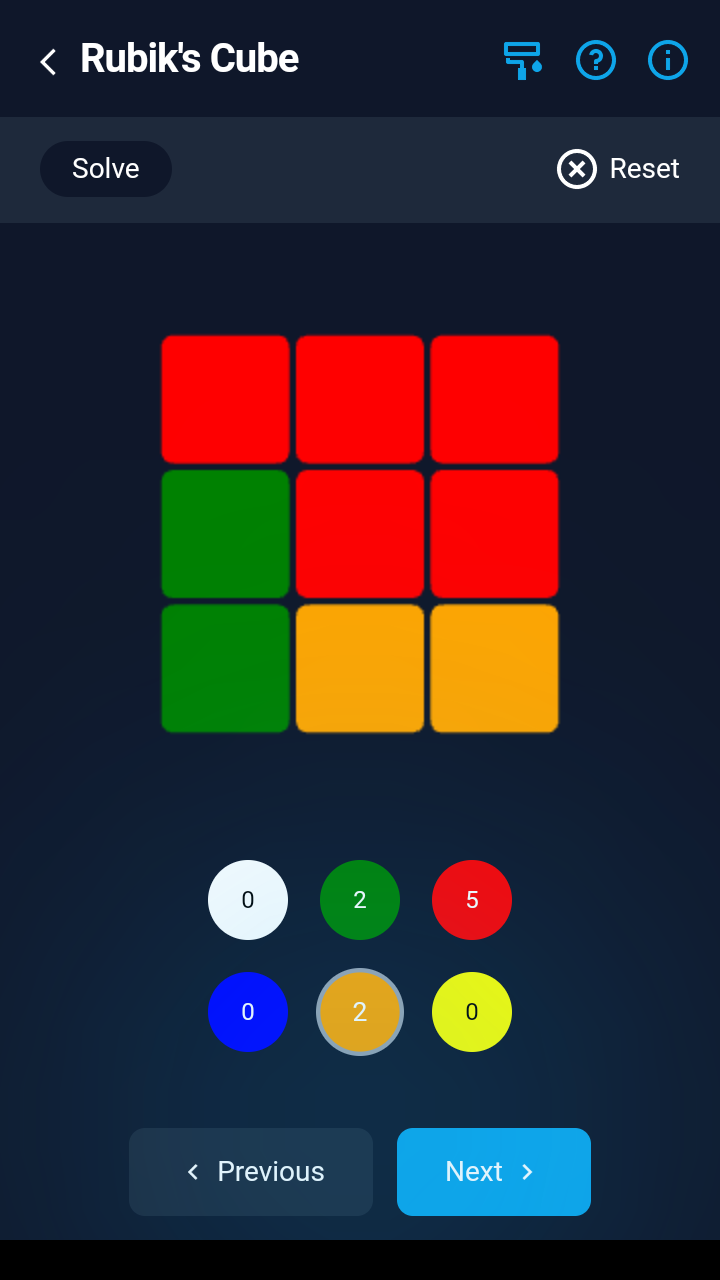Open the color paint tool icon
Screen dimensions: 720x1280
(x=522, y=60)
